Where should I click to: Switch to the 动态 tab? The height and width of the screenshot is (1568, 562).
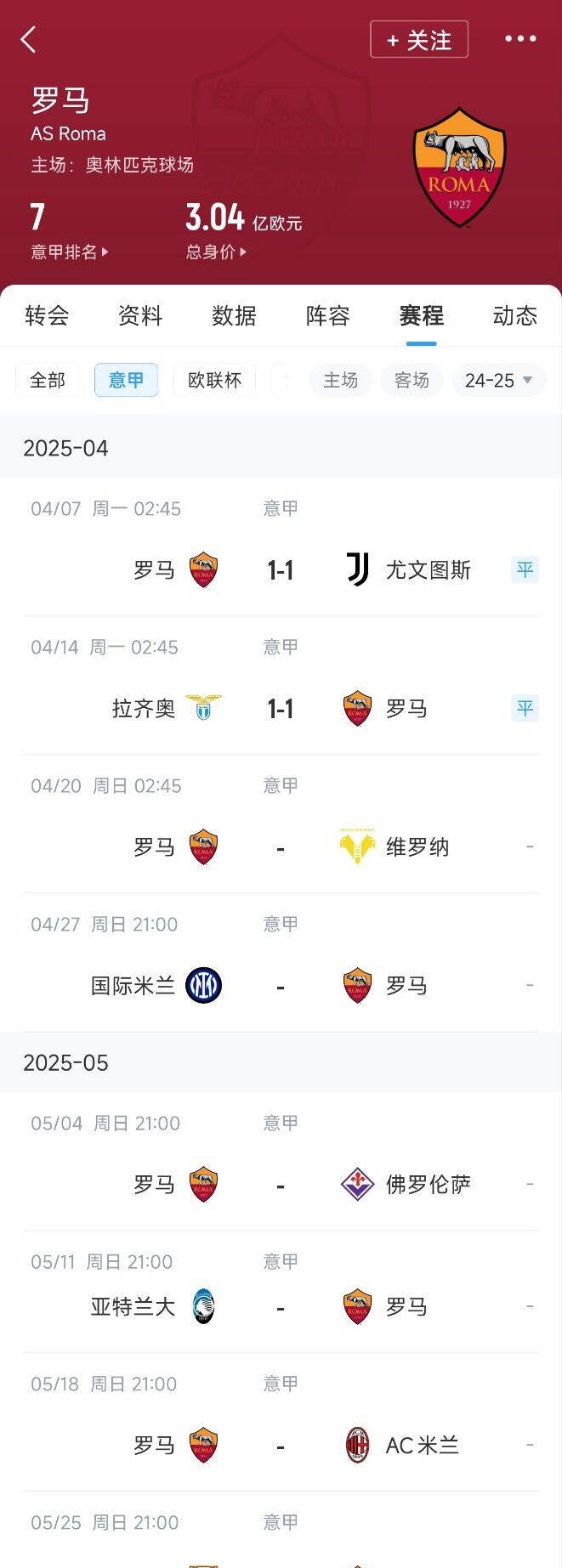coord(514,316)
